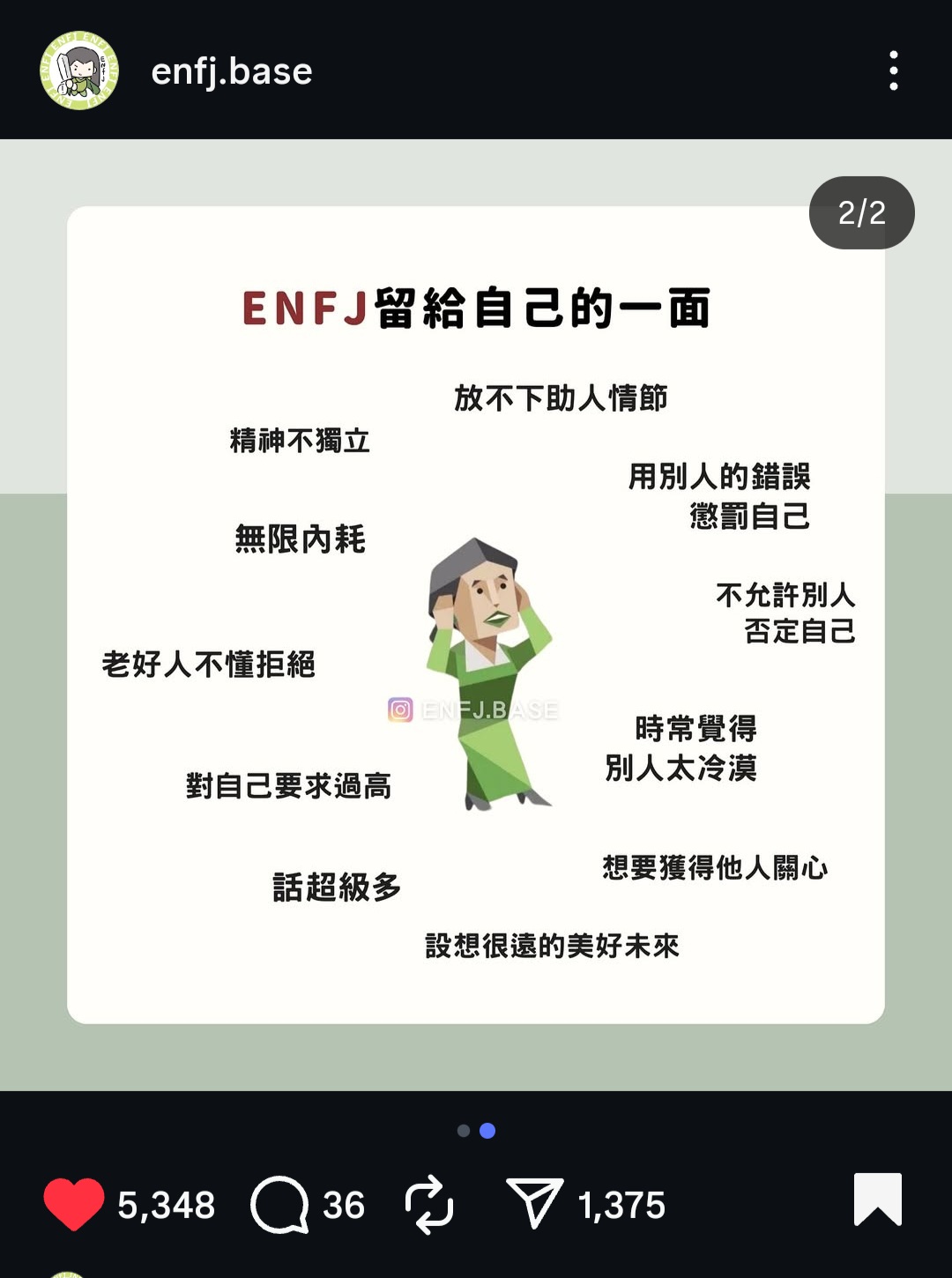Viewport: 952px width, 1278px height.
Task: Open the ENFJ carousel image
Action: click(476, 615)
